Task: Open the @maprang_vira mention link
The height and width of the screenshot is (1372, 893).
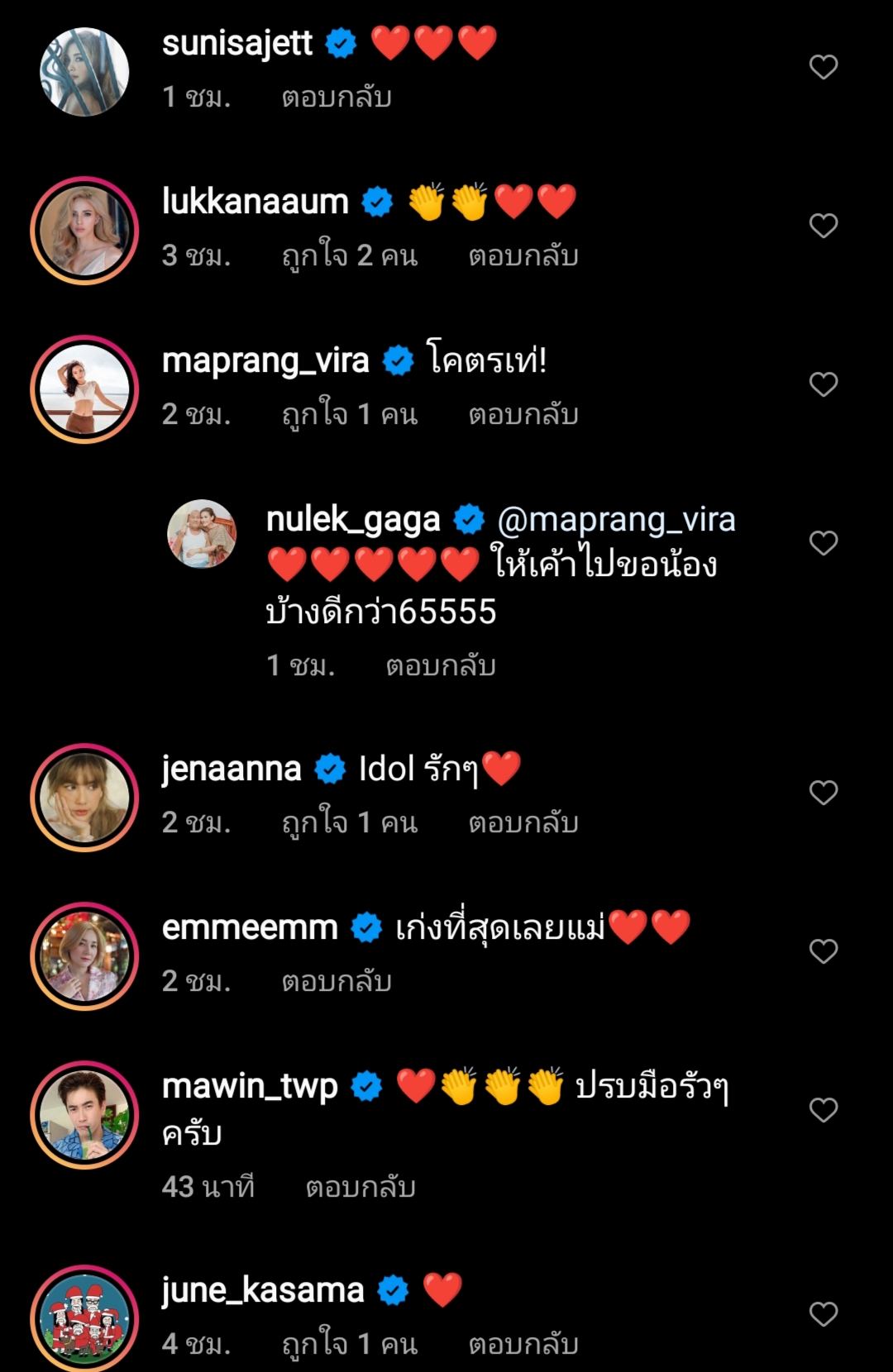Action: (x=616, y=520)
